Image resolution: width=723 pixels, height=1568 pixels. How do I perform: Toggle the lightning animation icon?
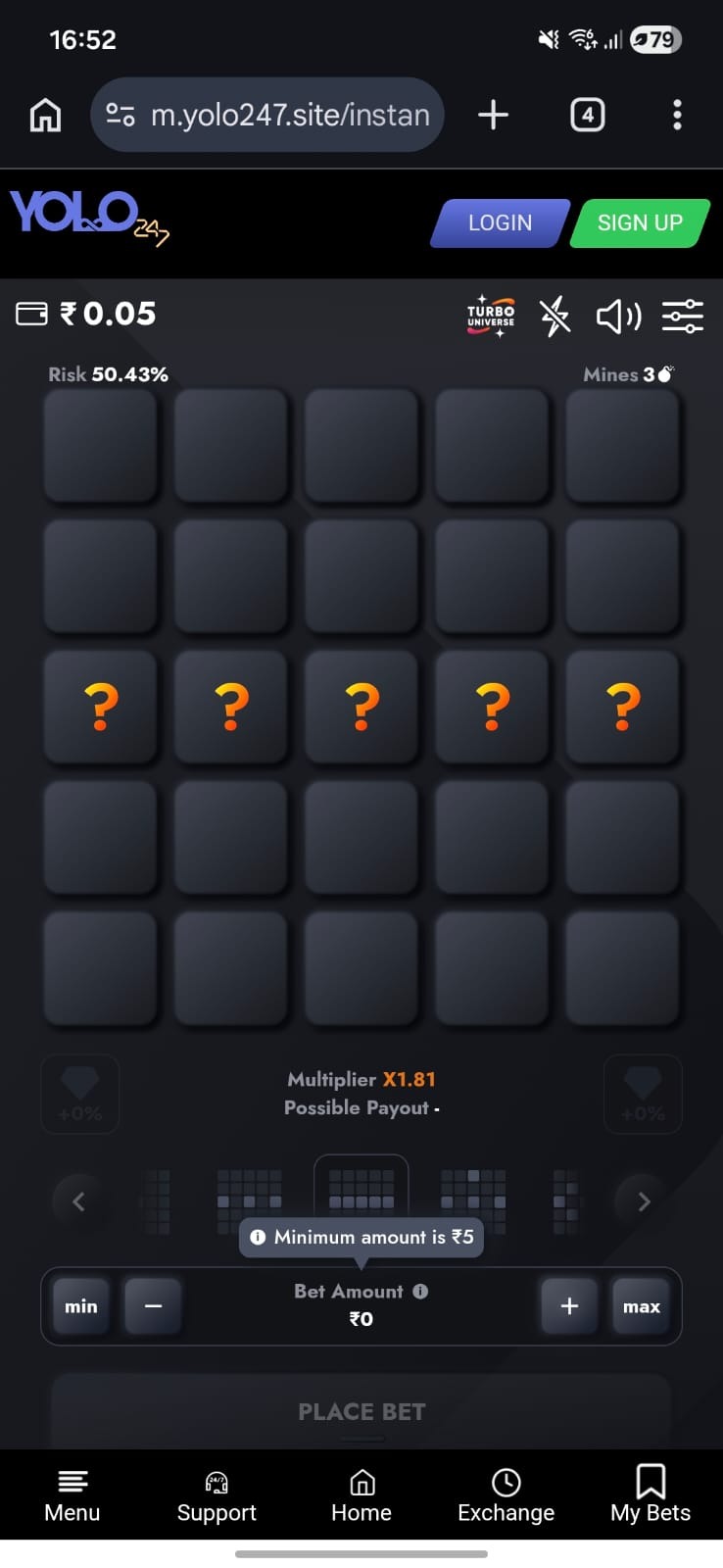click(x=554, y=316)
